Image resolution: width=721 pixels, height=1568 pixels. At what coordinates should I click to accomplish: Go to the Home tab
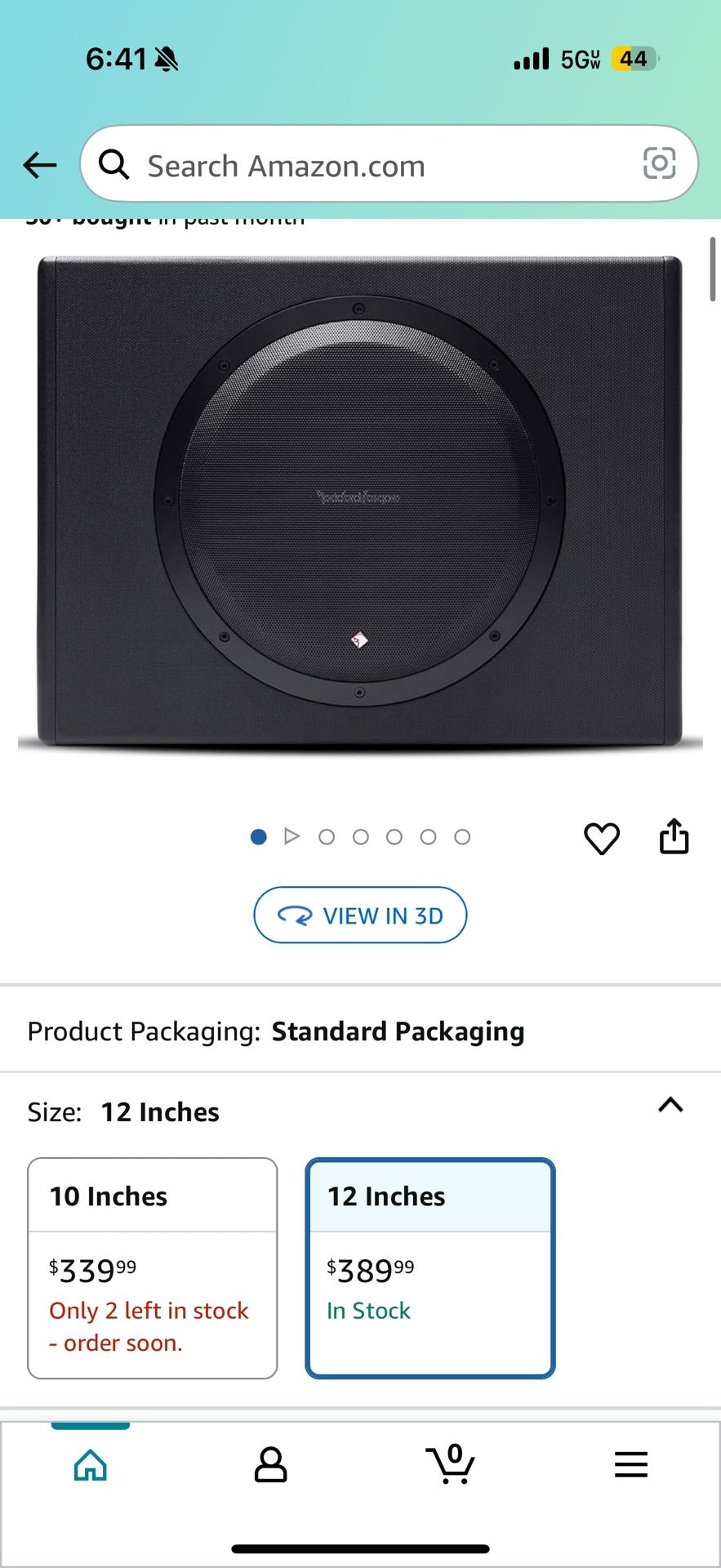tap(91, 1465)
